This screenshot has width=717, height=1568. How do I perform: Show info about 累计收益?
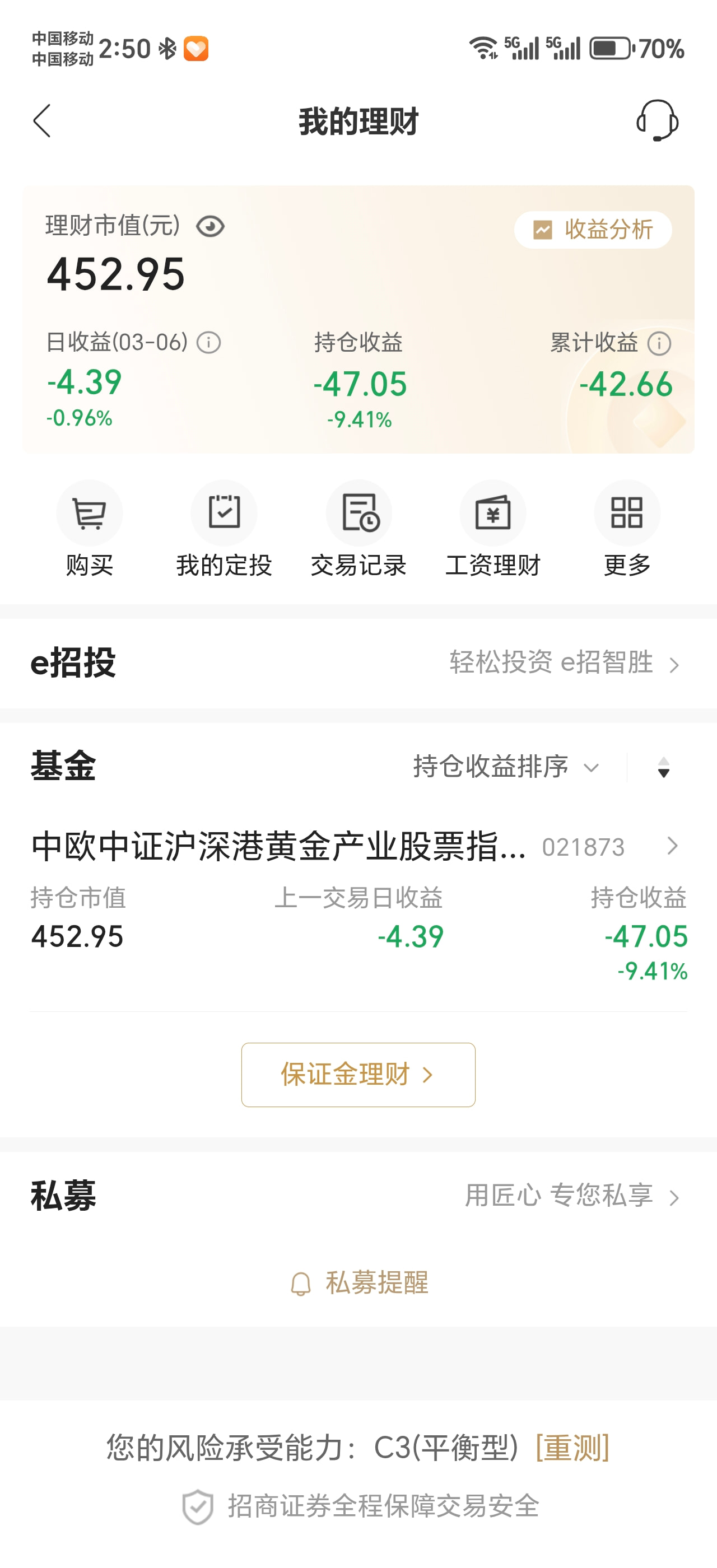659,344
